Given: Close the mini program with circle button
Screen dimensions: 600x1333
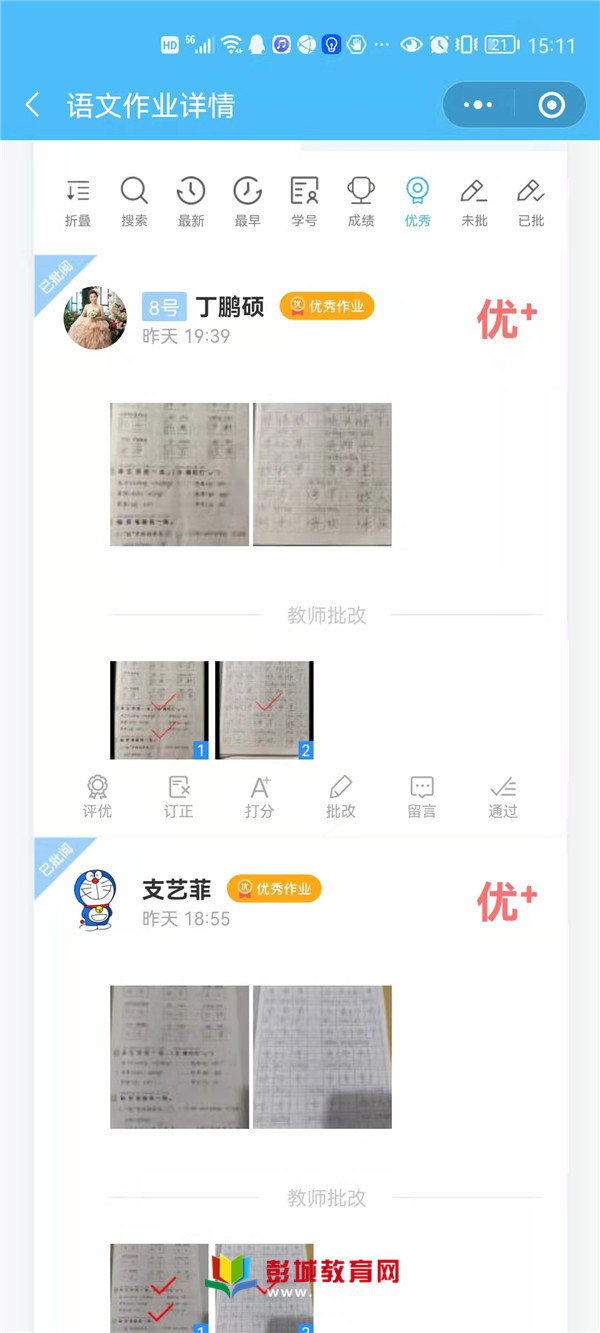Looking at the screenshot, I should [551, 105].
